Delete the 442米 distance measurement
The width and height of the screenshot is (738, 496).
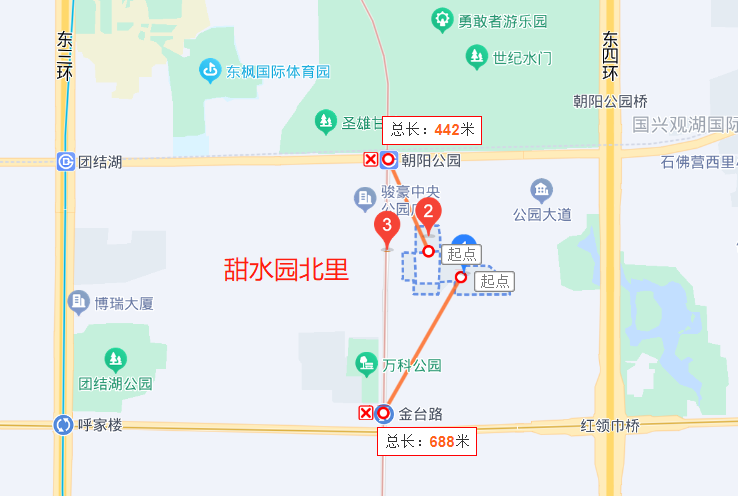370,159
